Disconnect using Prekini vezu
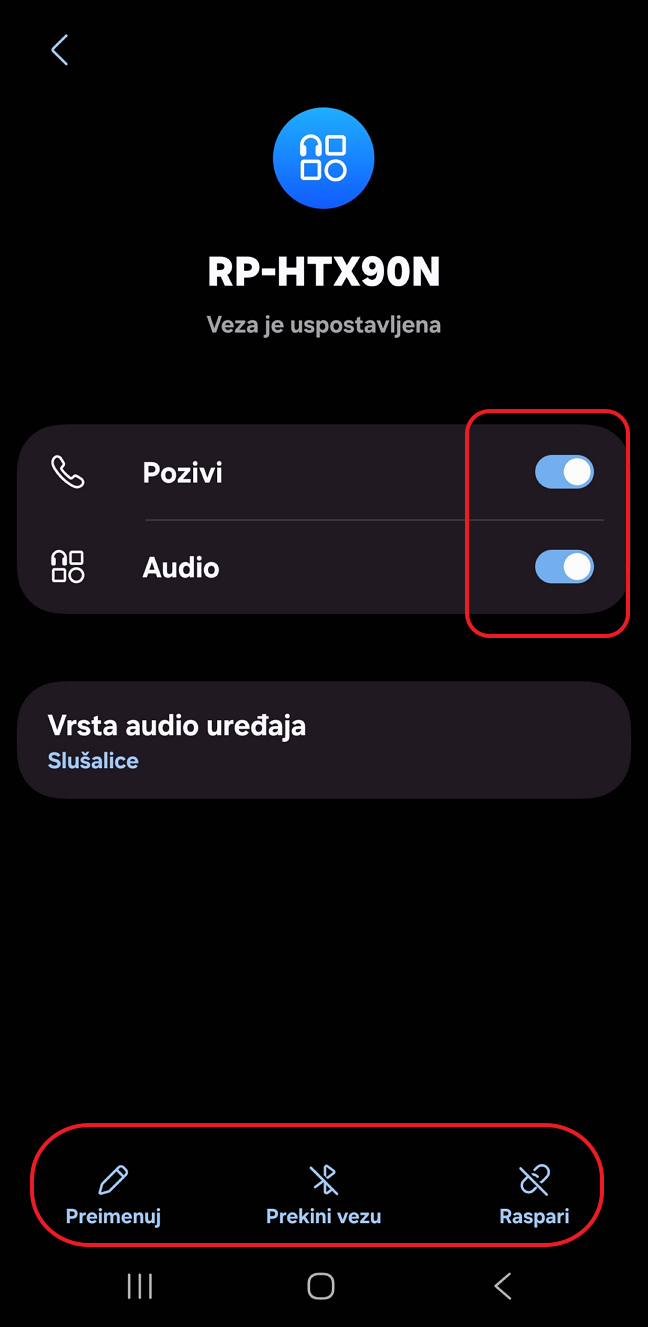The height and width of the screenshot is (1327, 648). pos(323,1194)
